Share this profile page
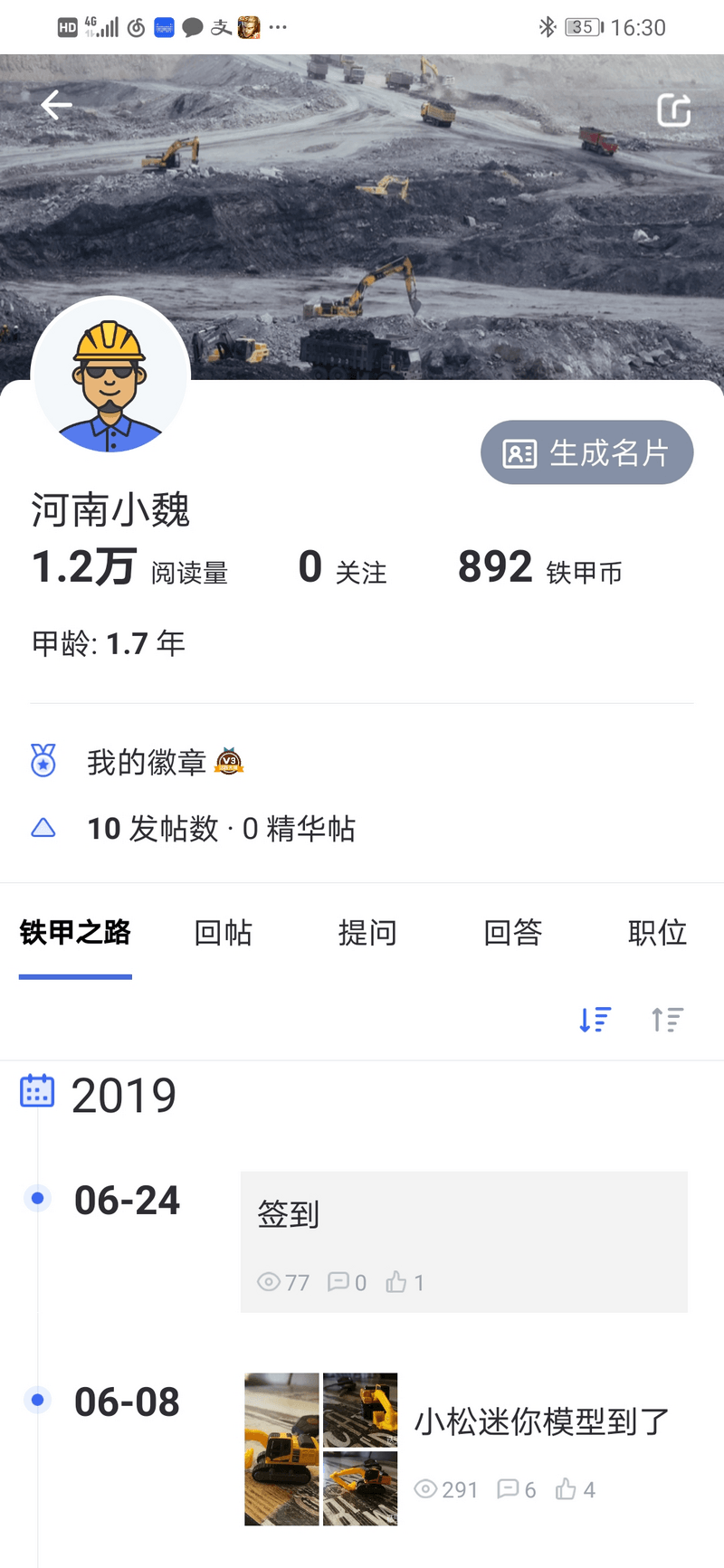This screenshot has height=1568, width=724. [673, 110]
